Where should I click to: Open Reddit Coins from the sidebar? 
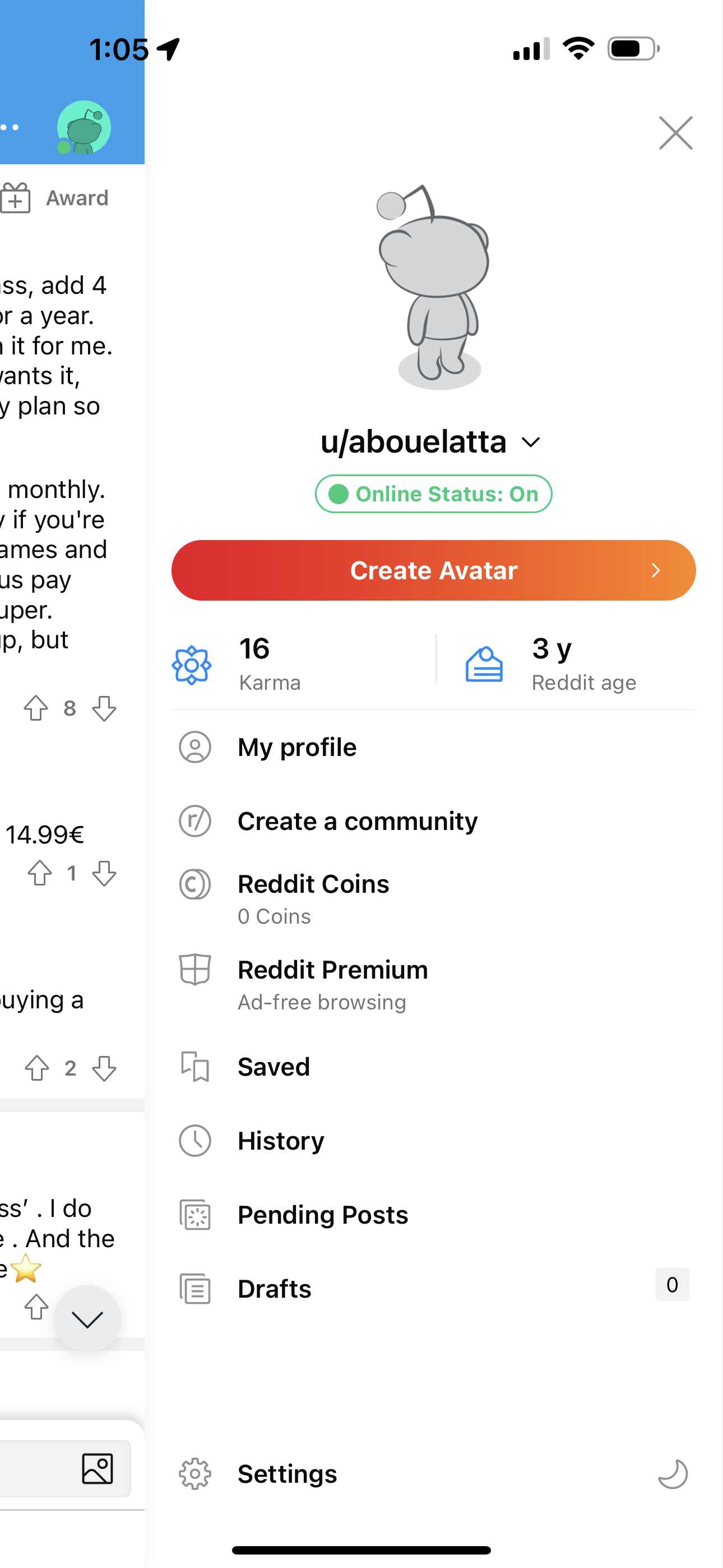click(x=313, y=884)
